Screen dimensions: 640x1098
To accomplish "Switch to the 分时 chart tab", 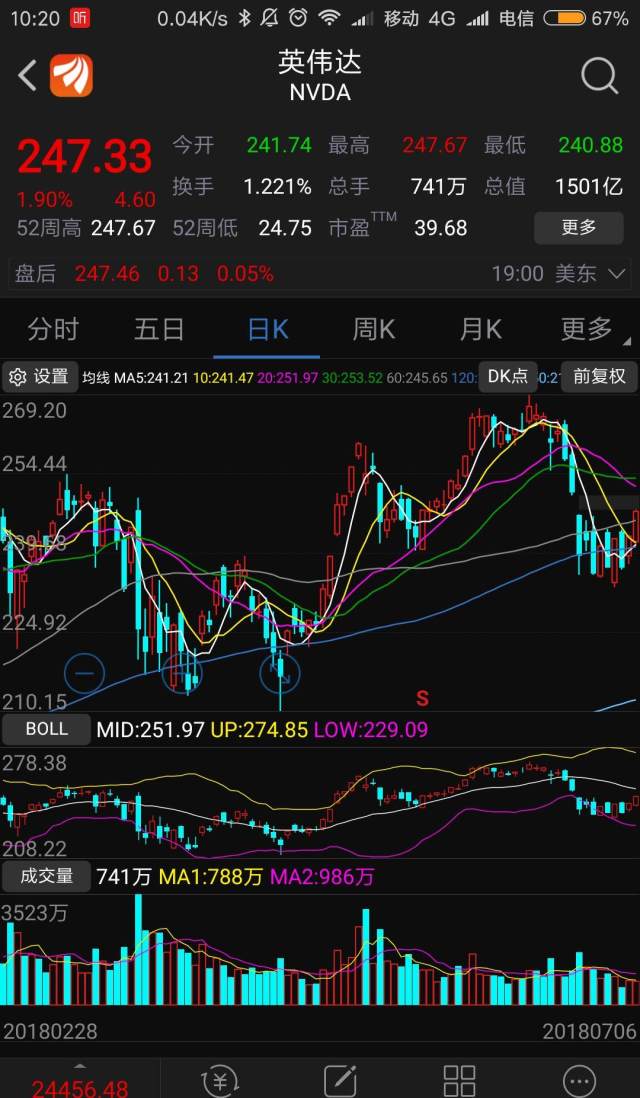I will [53, 329].
